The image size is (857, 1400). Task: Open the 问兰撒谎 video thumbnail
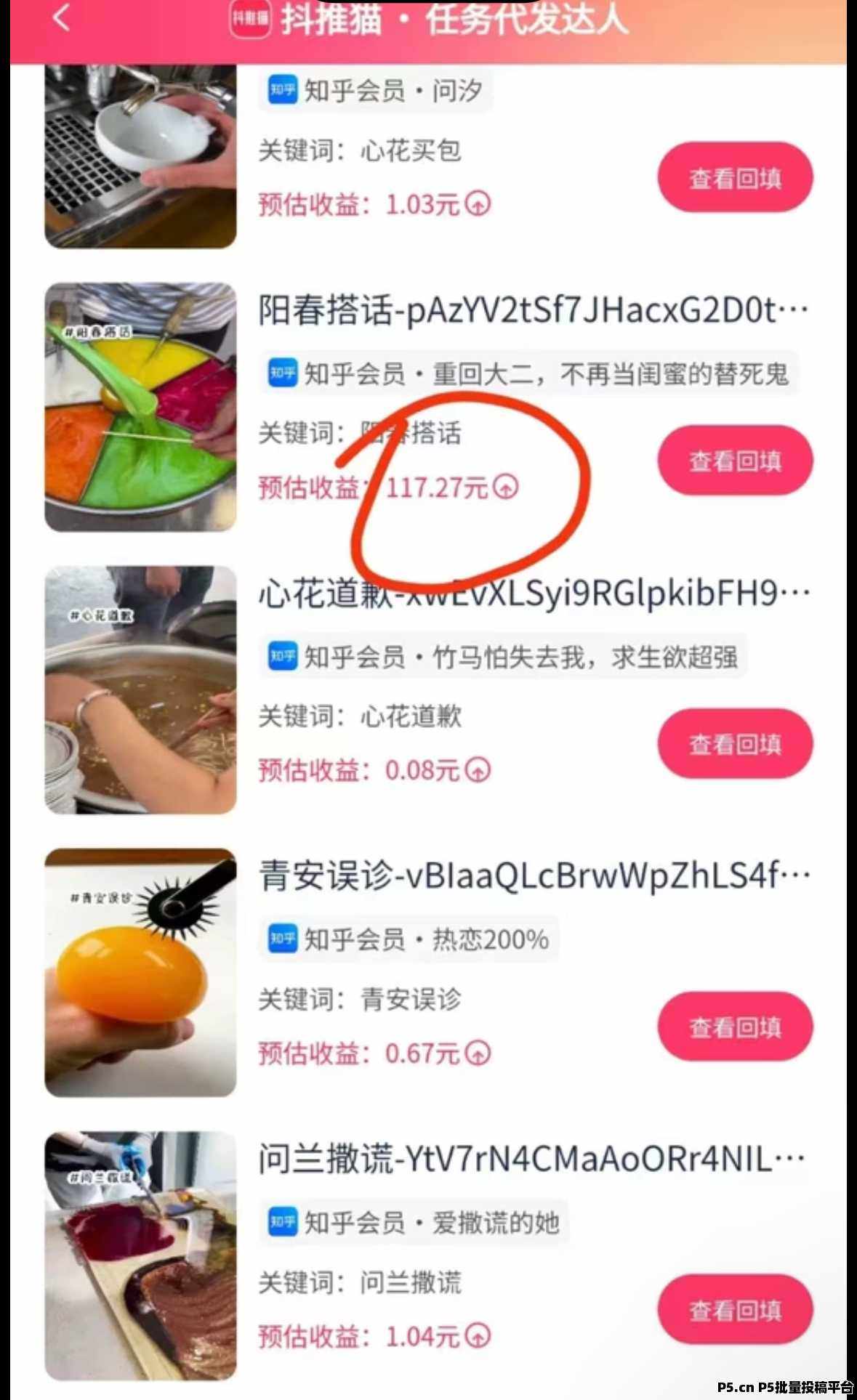click(x=140, y=1256)
